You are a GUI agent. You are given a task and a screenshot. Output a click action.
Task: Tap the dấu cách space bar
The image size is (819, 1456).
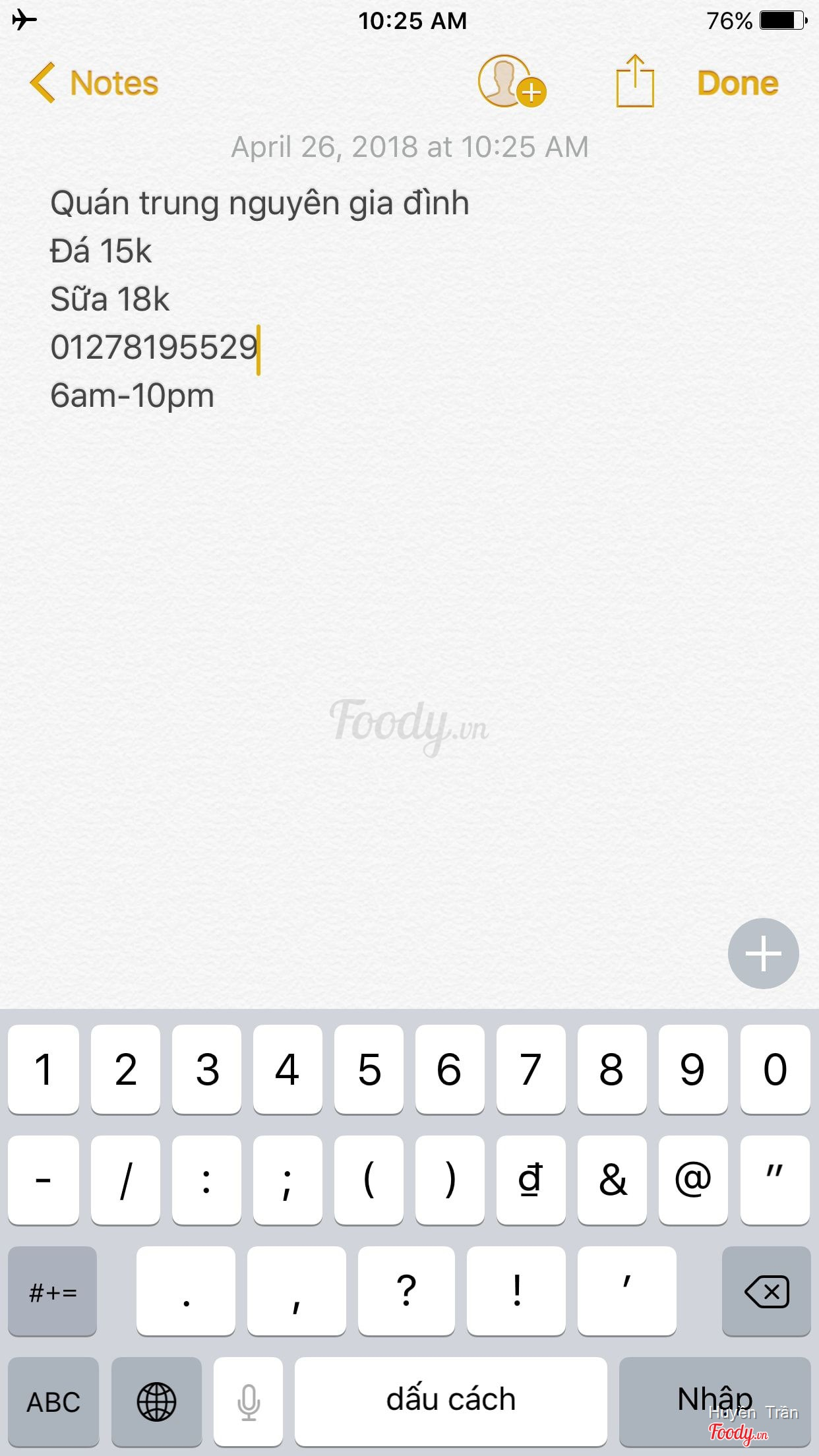(450, 1401)
